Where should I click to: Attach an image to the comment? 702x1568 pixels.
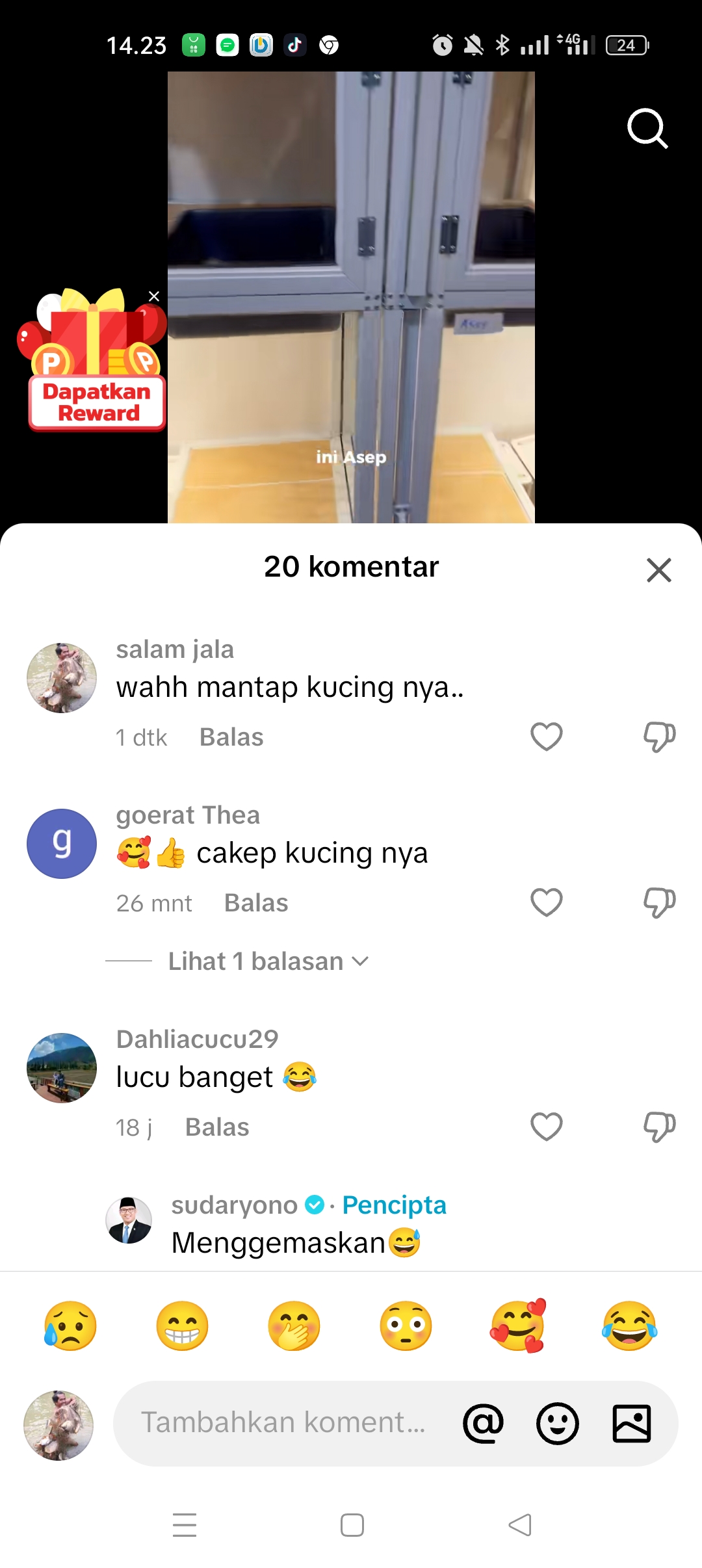(x=631, y=1423)
